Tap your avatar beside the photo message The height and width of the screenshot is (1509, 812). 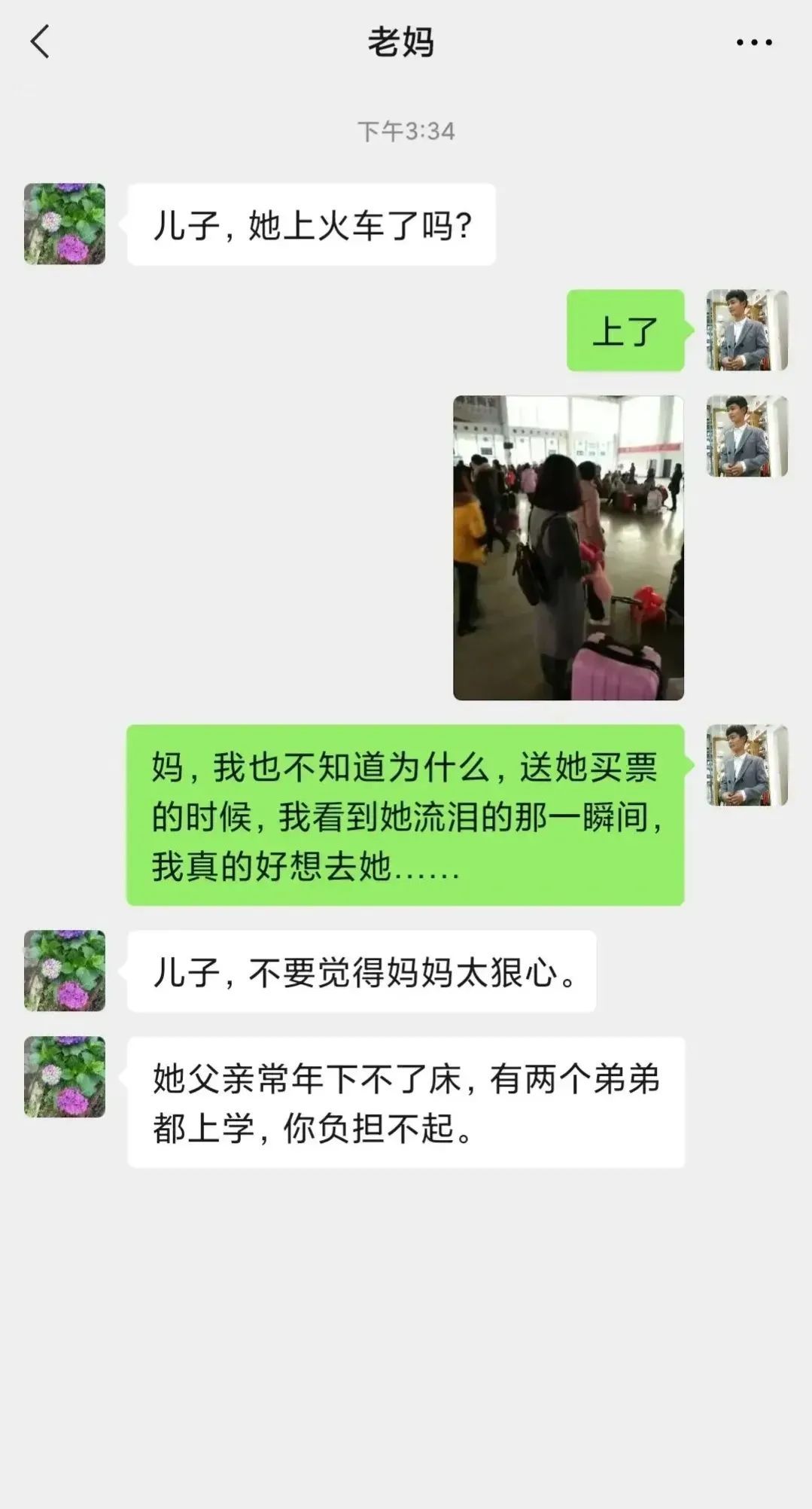(x=747, y=436)
